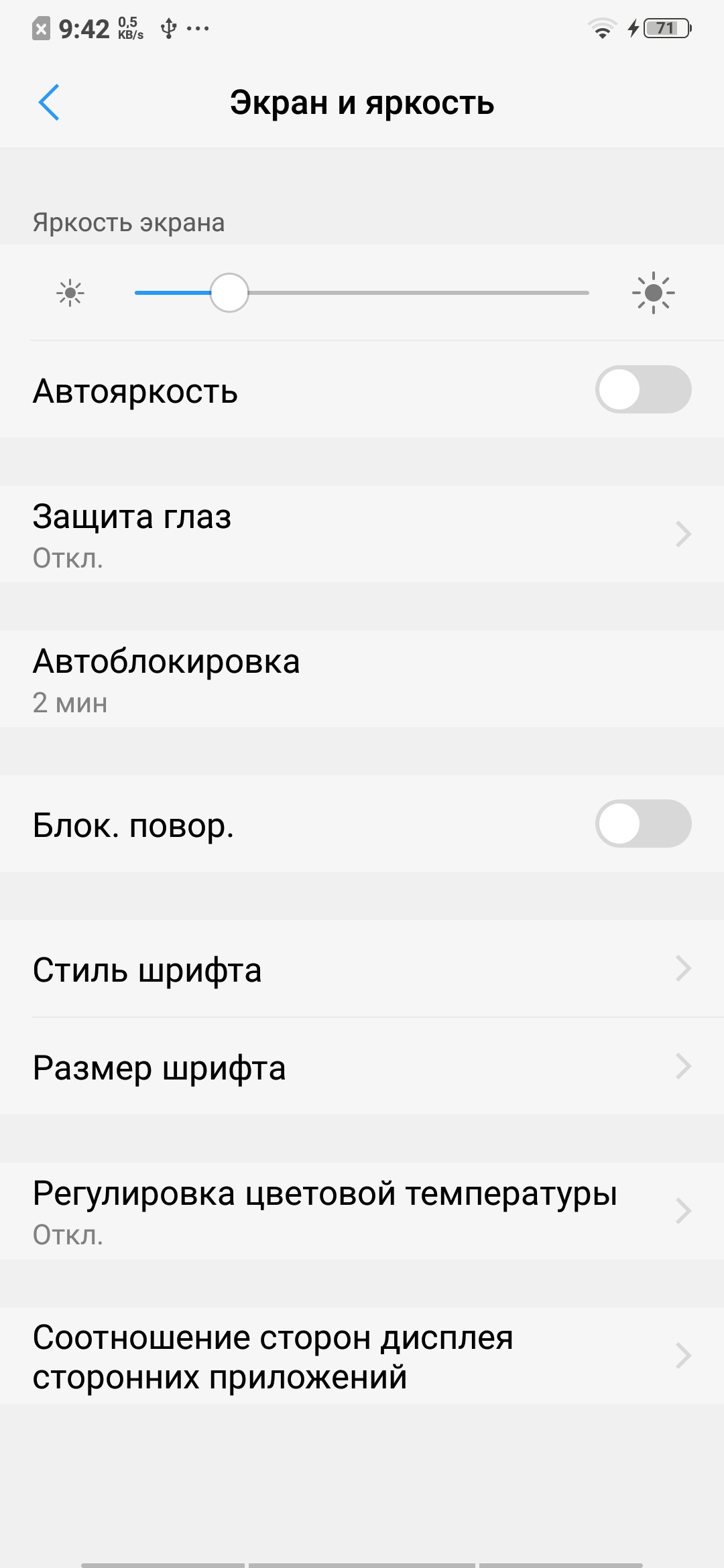
Task: Open Автоблокировка timeout setting
Action: (362, 679)
